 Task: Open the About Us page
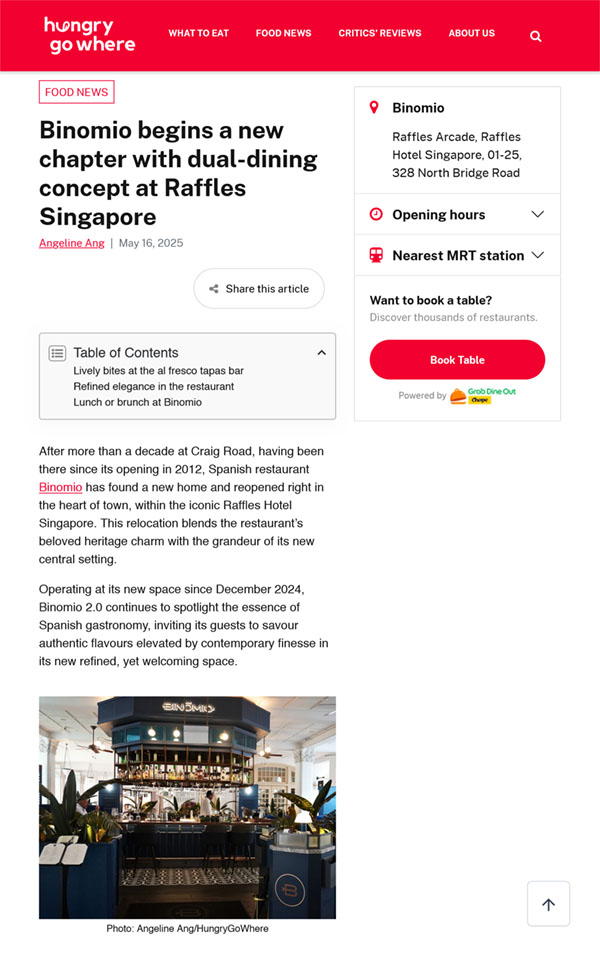pyautogui.click(x=471, y=33)
